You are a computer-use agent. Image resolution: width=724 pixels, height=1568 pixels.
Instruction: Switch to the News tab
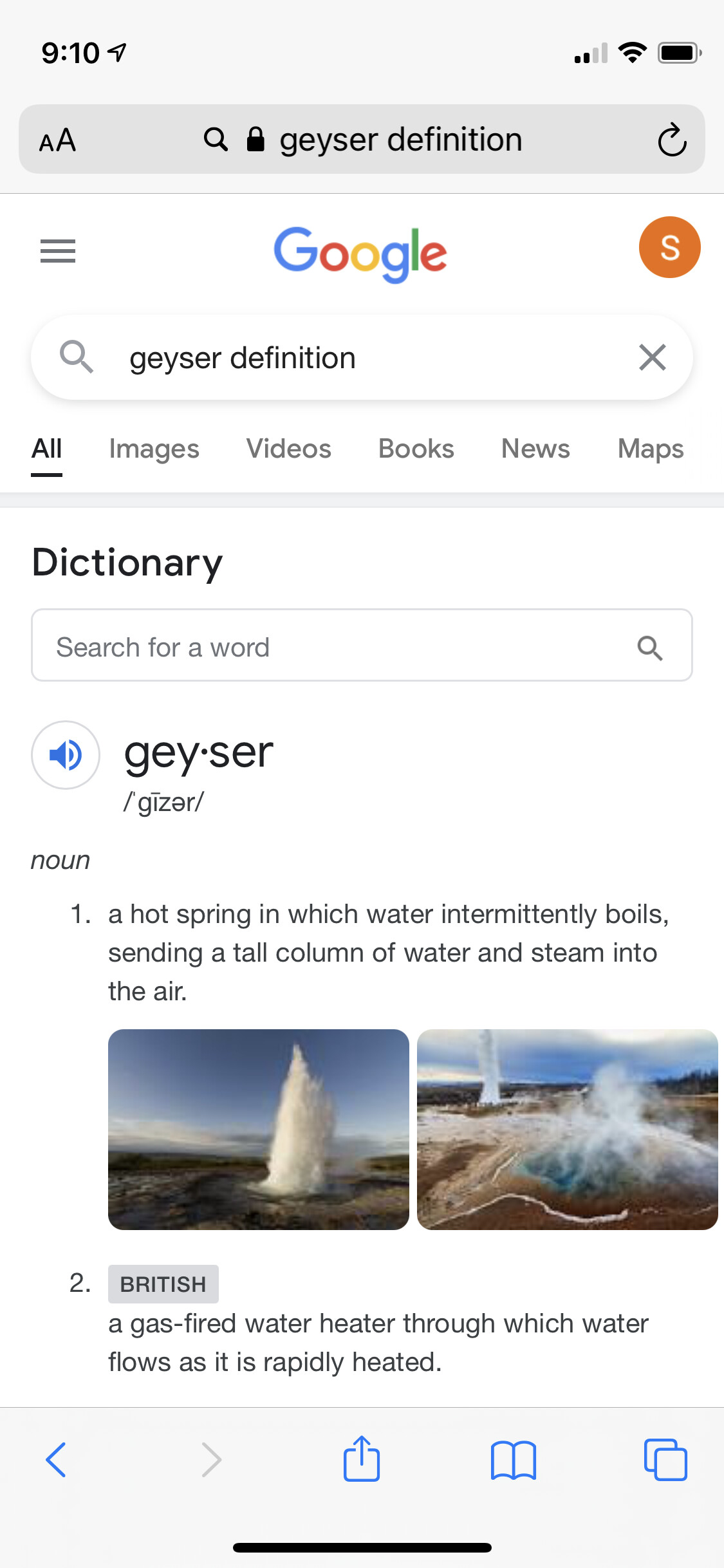pos(535,449)
